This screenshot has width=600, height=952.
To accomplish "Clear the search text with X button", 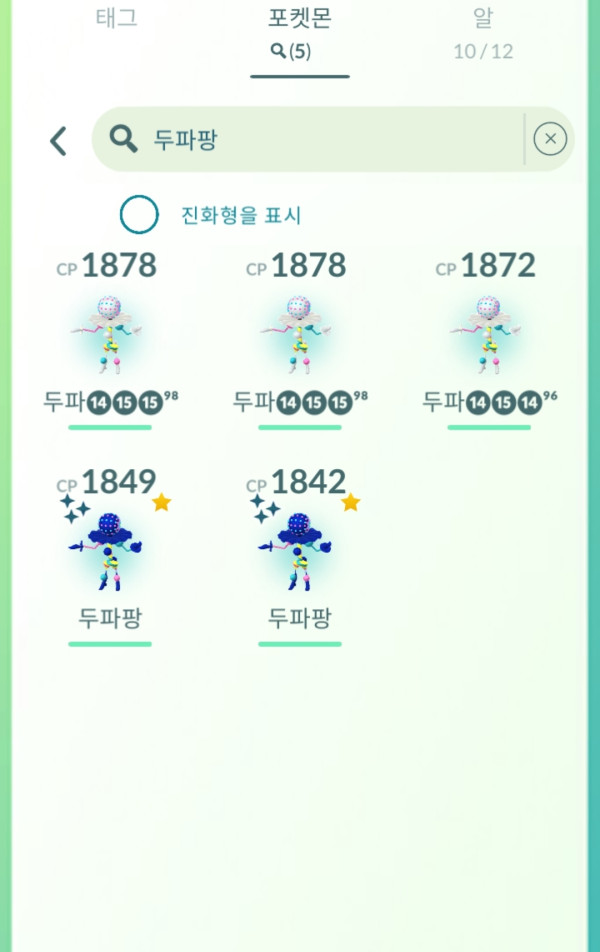I will (550, 139).
